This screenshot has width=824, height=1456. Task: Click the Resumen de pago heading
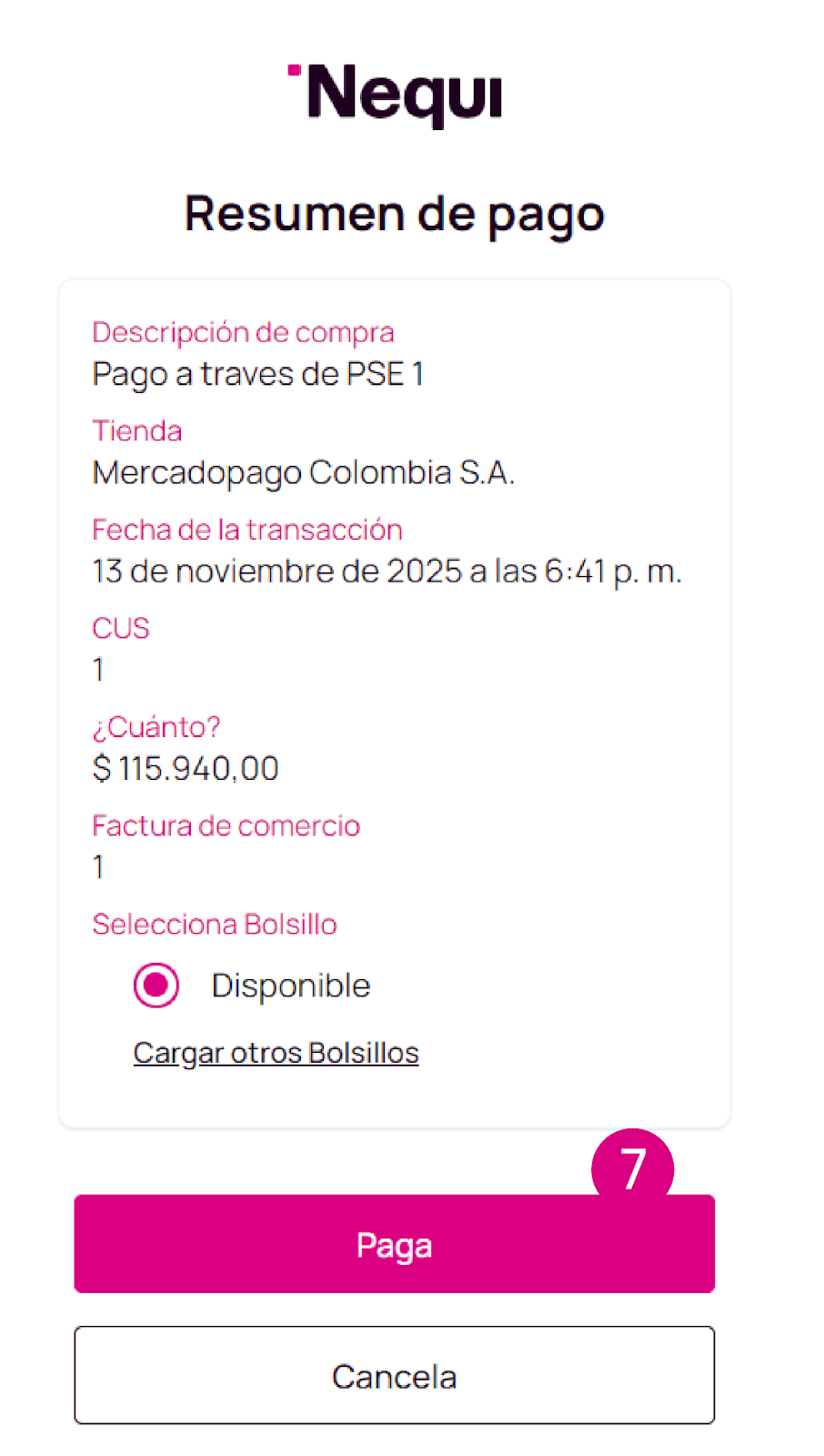point(394,213)
